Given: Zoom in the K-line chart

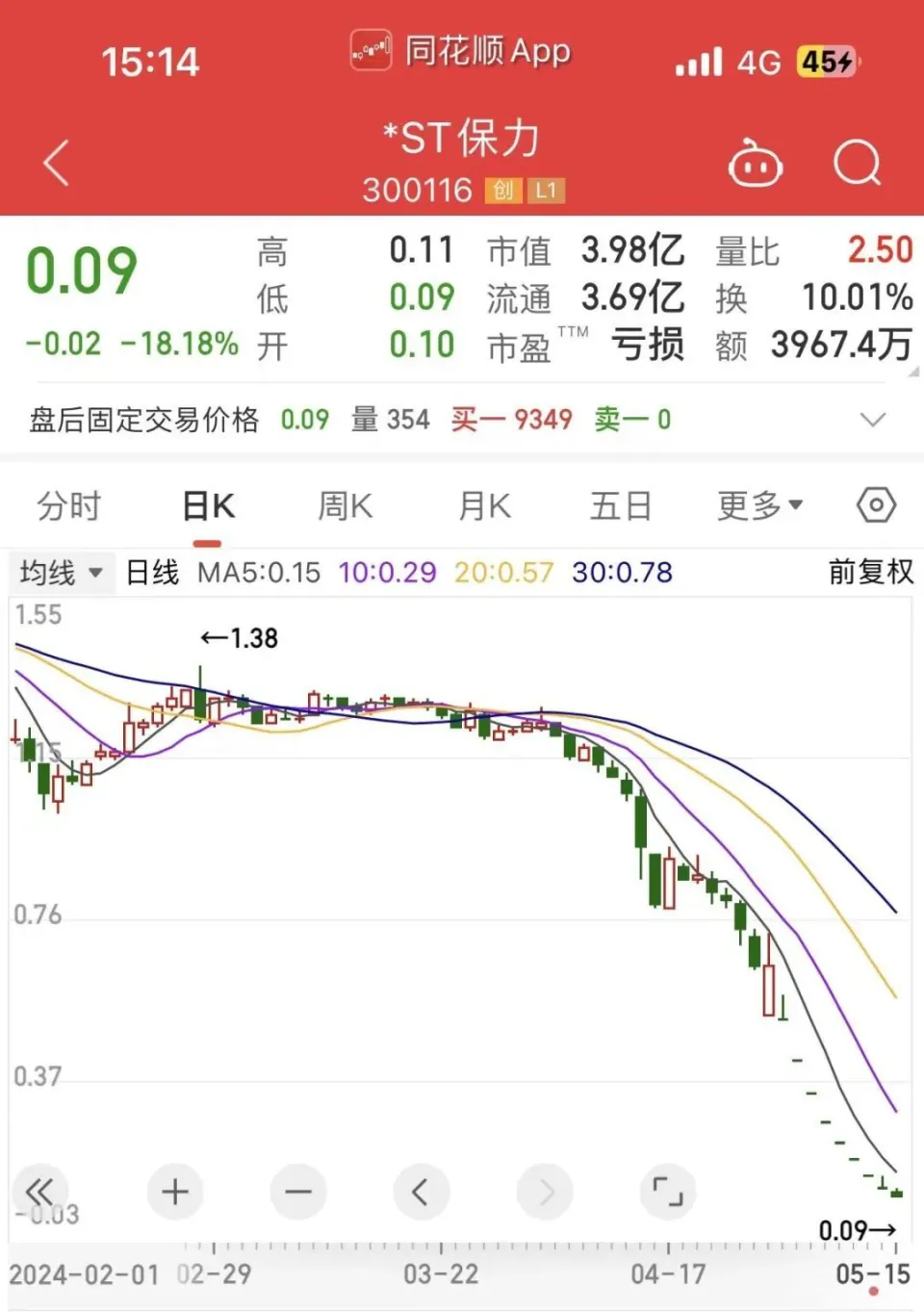Looking at the screenshot, I should point(175,1193).
